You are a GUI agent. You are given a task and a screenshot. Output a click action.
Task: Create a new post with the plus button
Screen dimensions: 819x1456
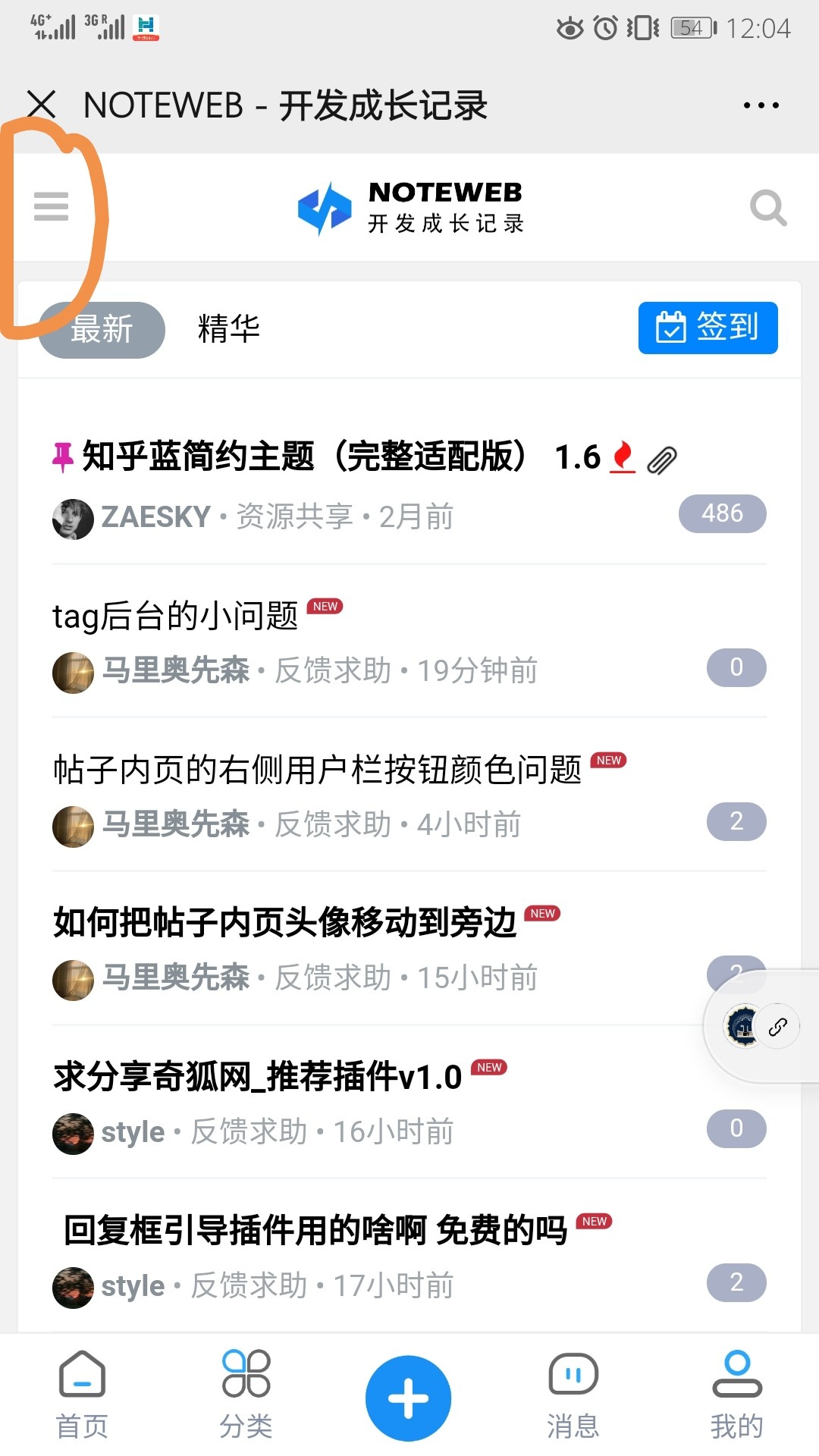tap(409, 1398)
